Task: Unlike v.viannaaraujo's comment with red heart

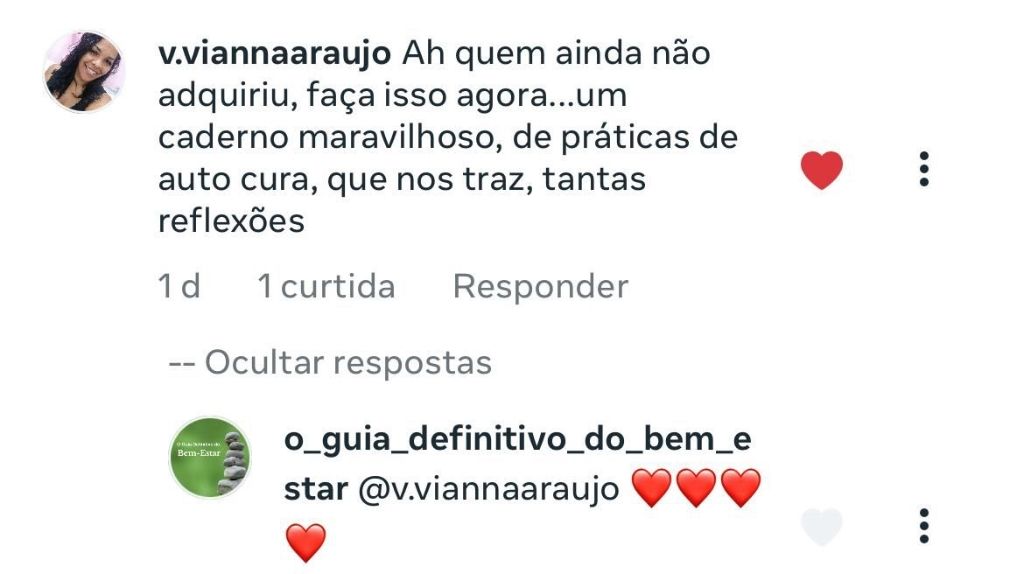Action: point(822,171)
